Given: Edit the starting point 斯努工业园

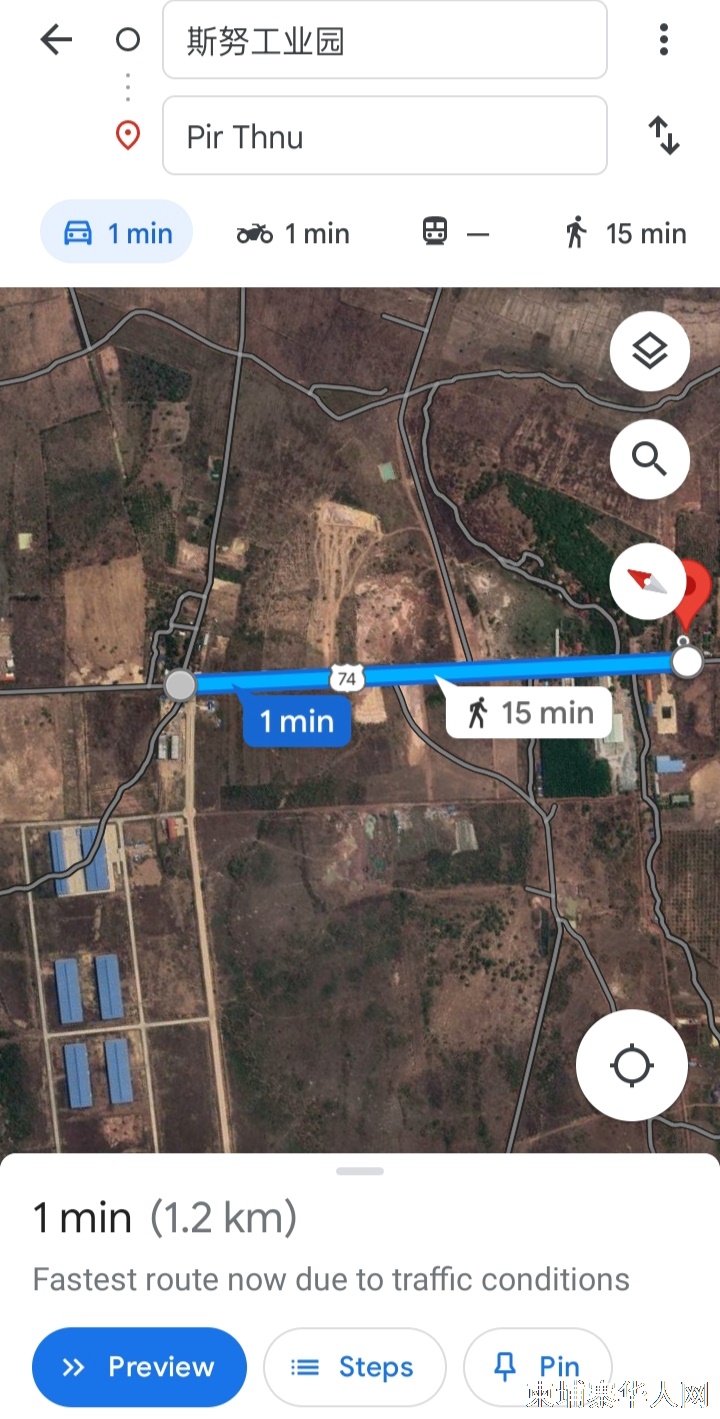Looking at the screenshot, I should coord(385,40).
